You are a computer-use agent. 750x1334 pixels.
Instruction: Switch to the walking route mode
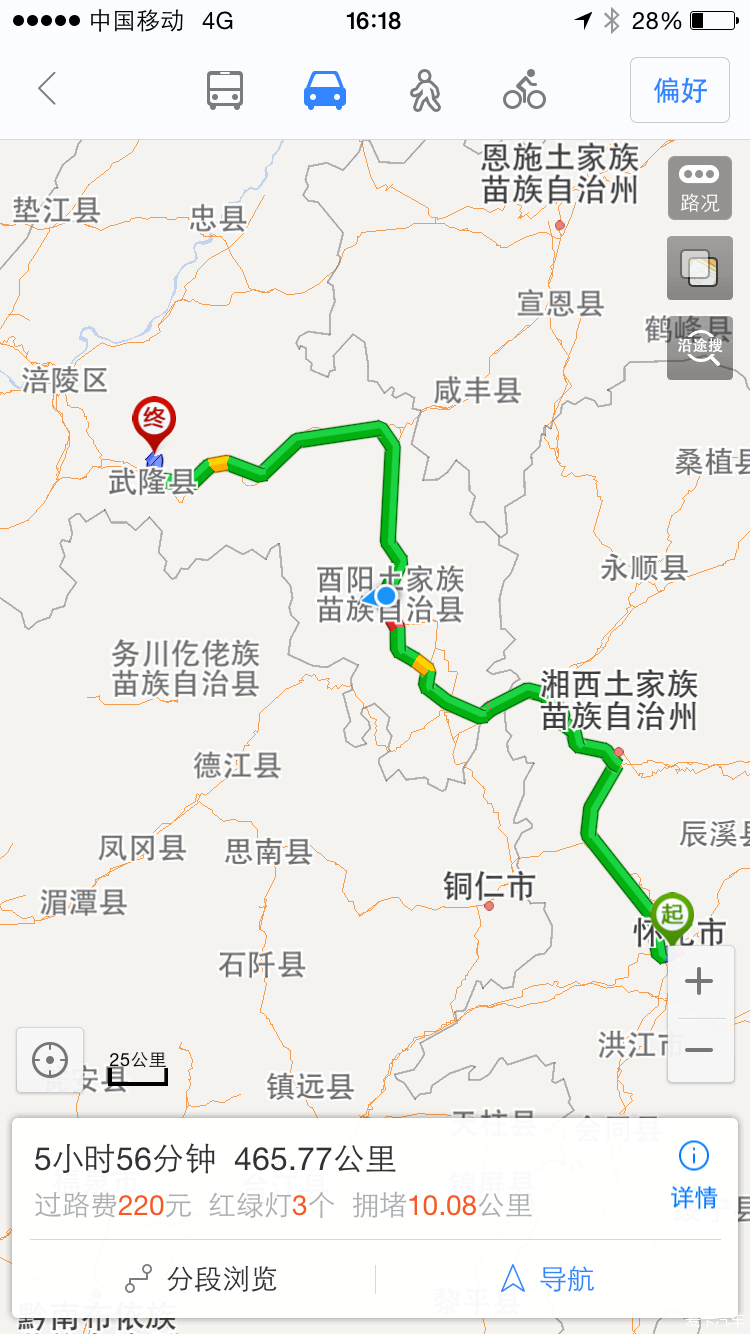pos(426,90)
